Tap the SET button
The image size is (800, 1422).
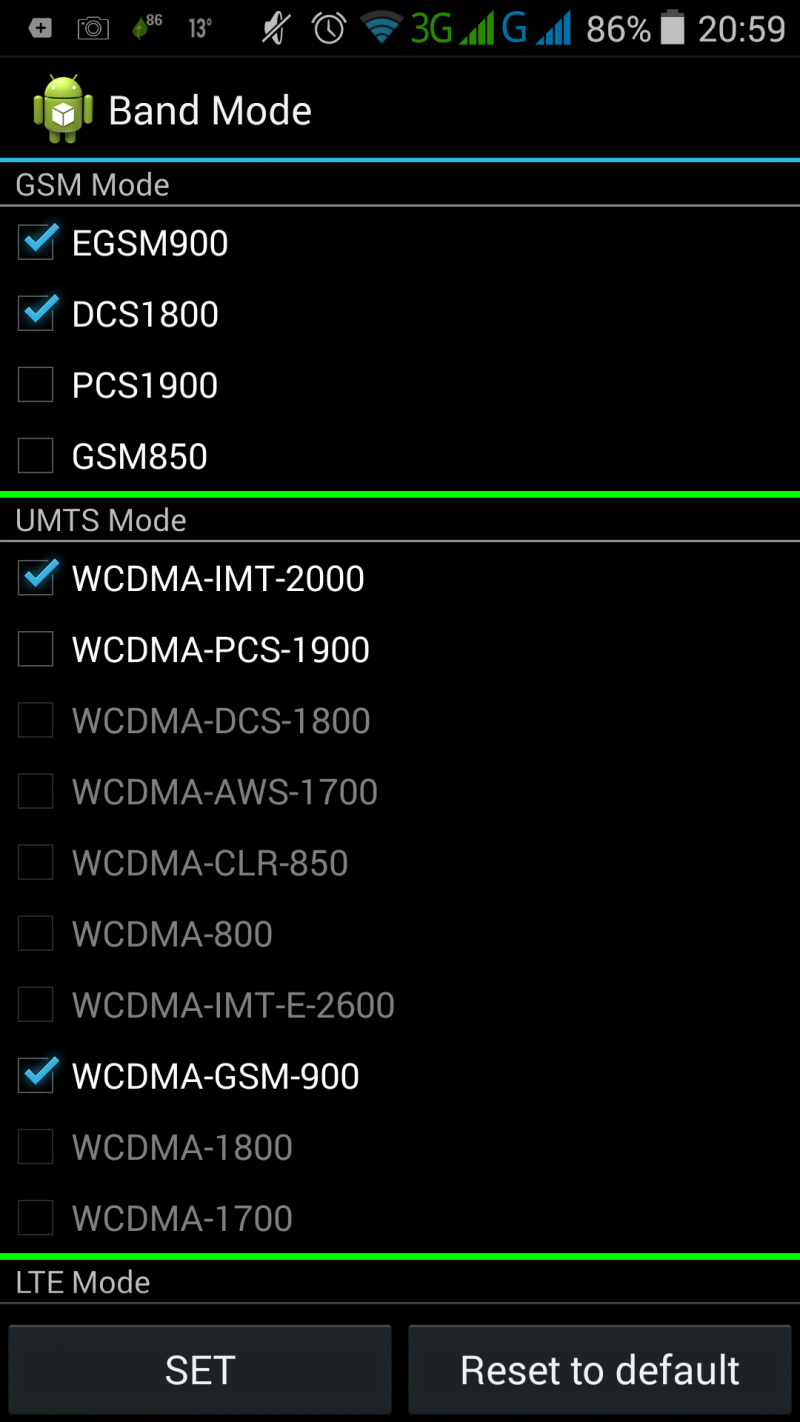pyautogui.click(x=200, y=1370)
